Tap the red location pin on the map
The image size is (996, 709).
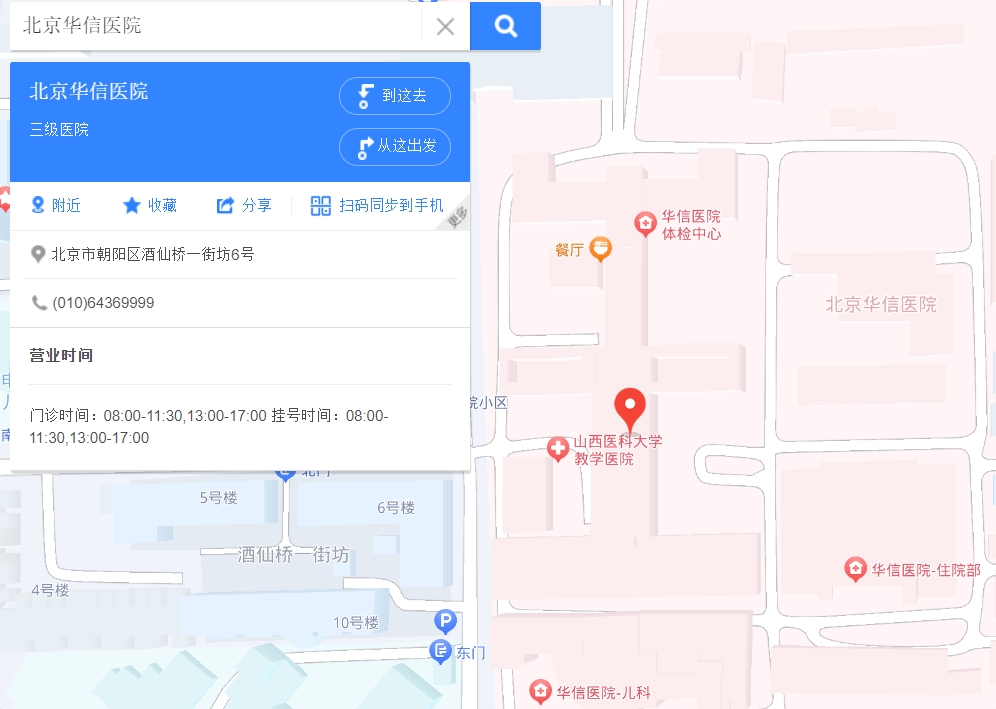coord(629,407)
